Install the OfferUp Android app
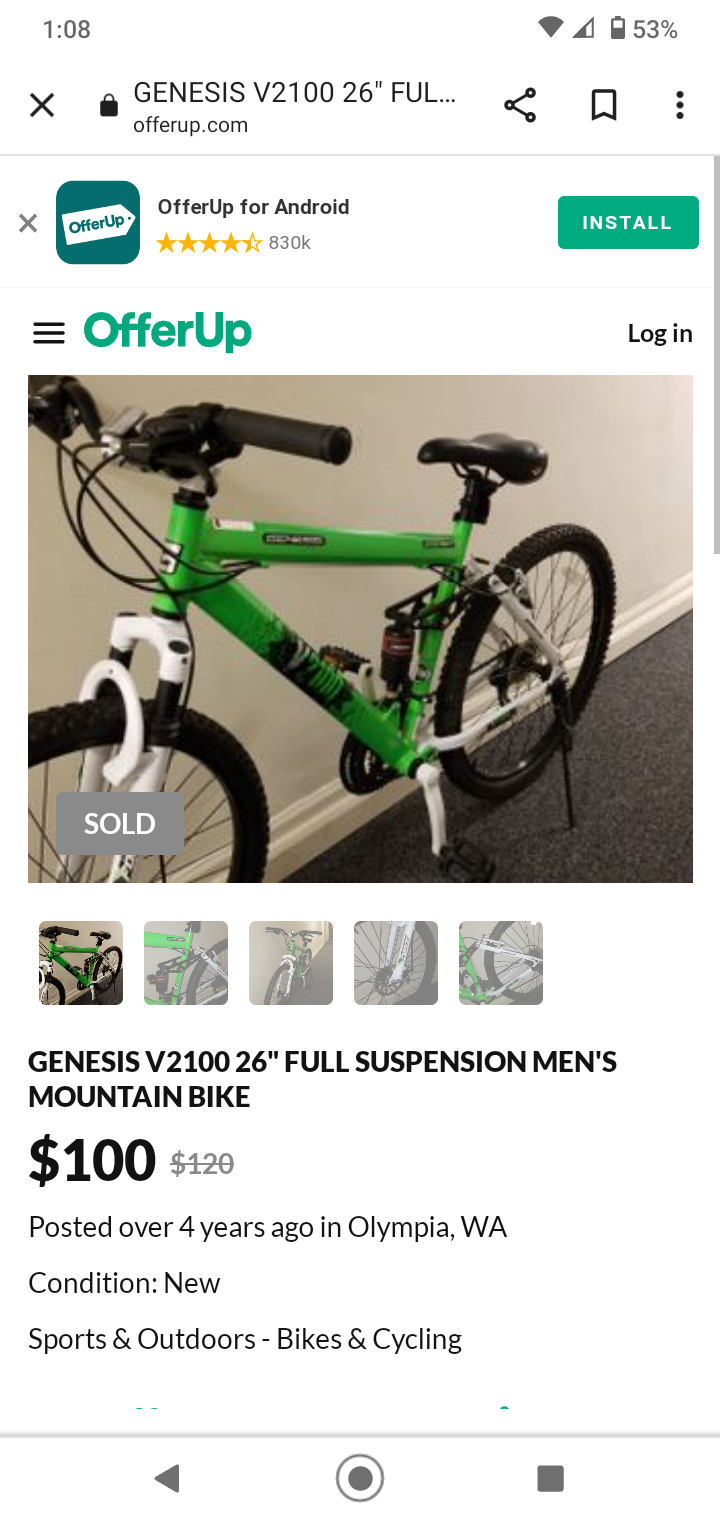Screen dimensions: 720x1520 point(628,222)
